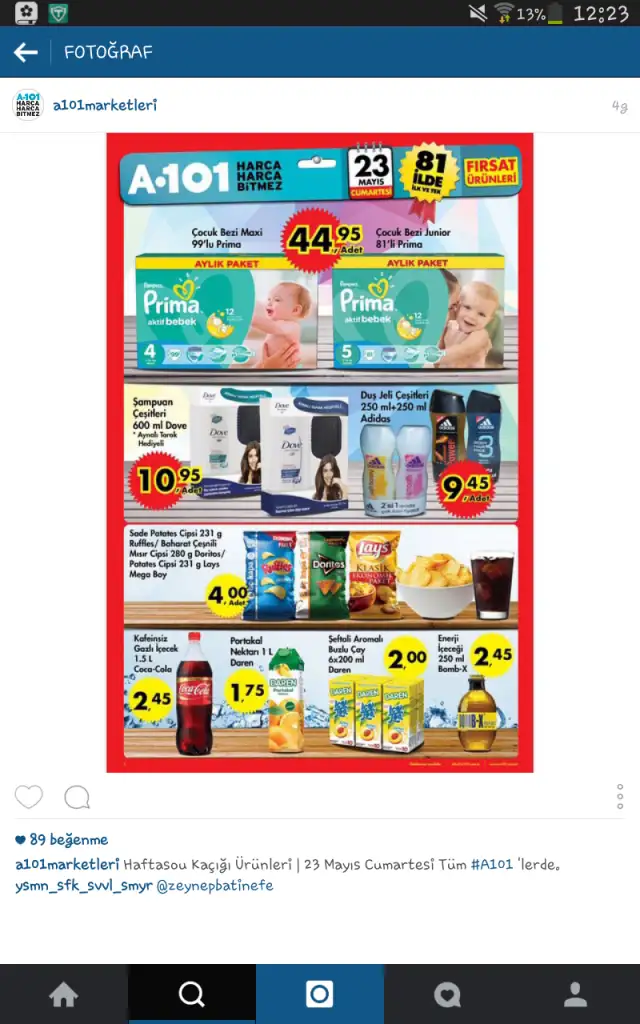Open the post overflow menu
The image size is (640, 1024).
tap(620, 797)
